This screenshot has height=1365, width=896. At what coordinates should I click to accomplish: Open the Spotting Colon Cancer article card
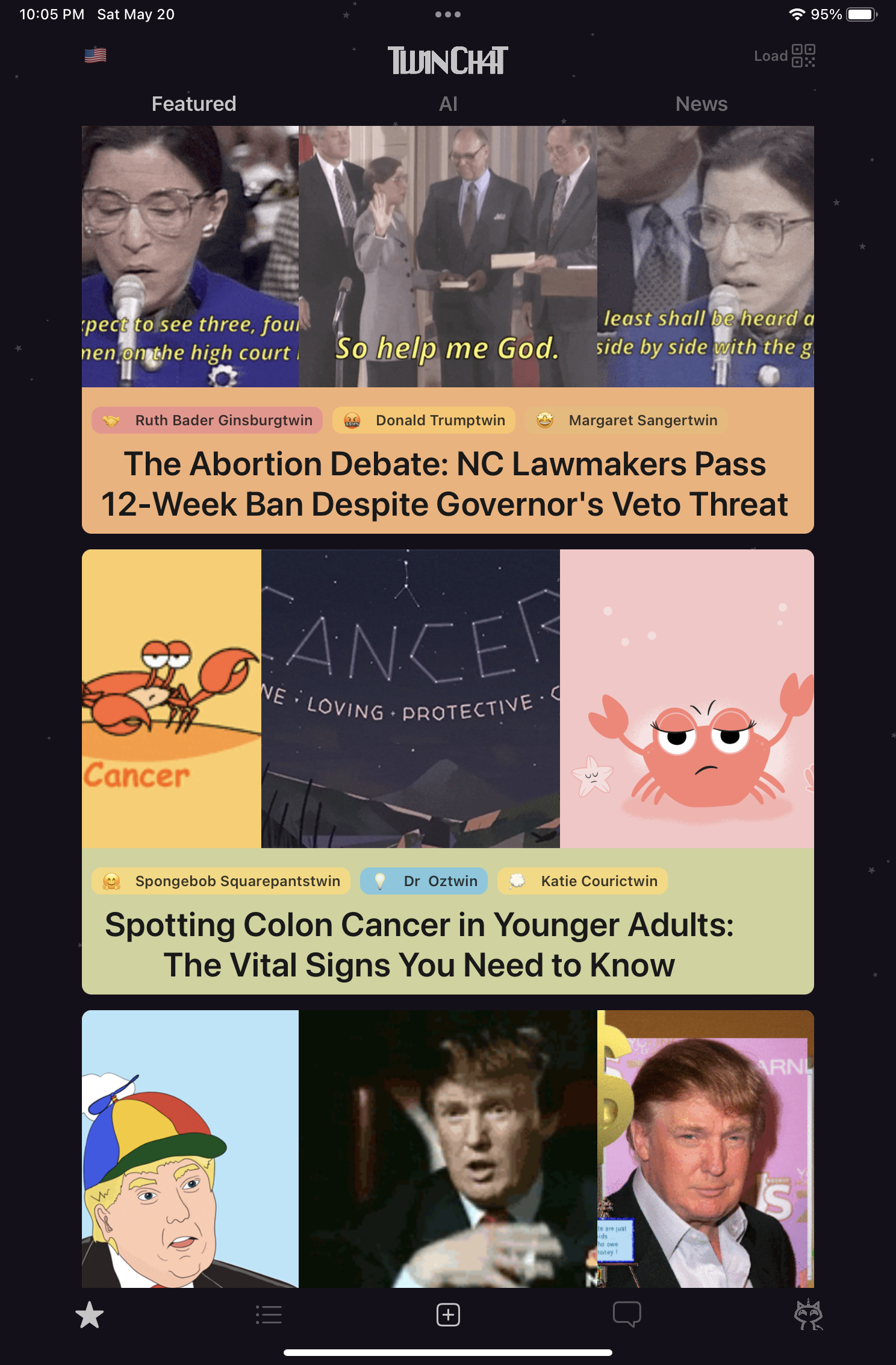coord(420,945)
